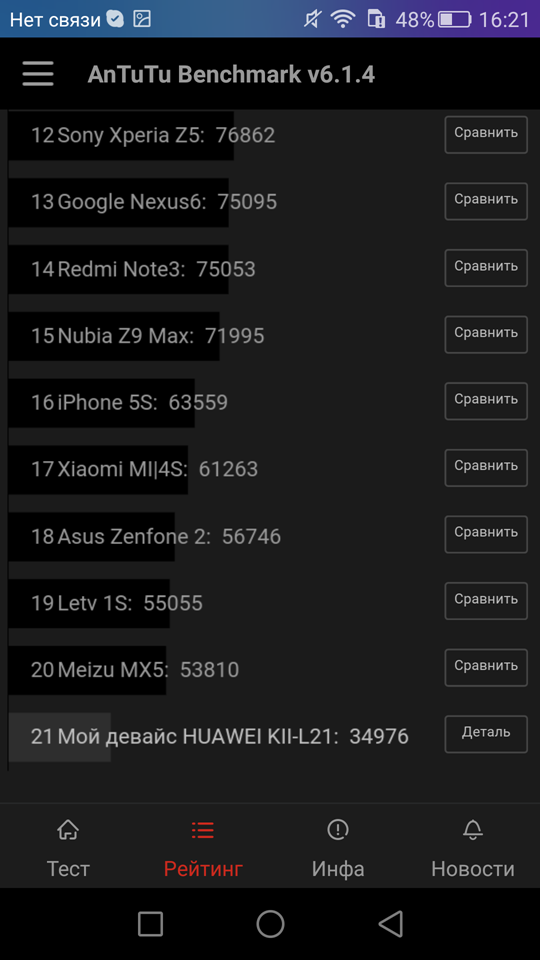Screen dimensions: 540x960
Task: Open the Новости tab
Action: (x=473, y=848)
